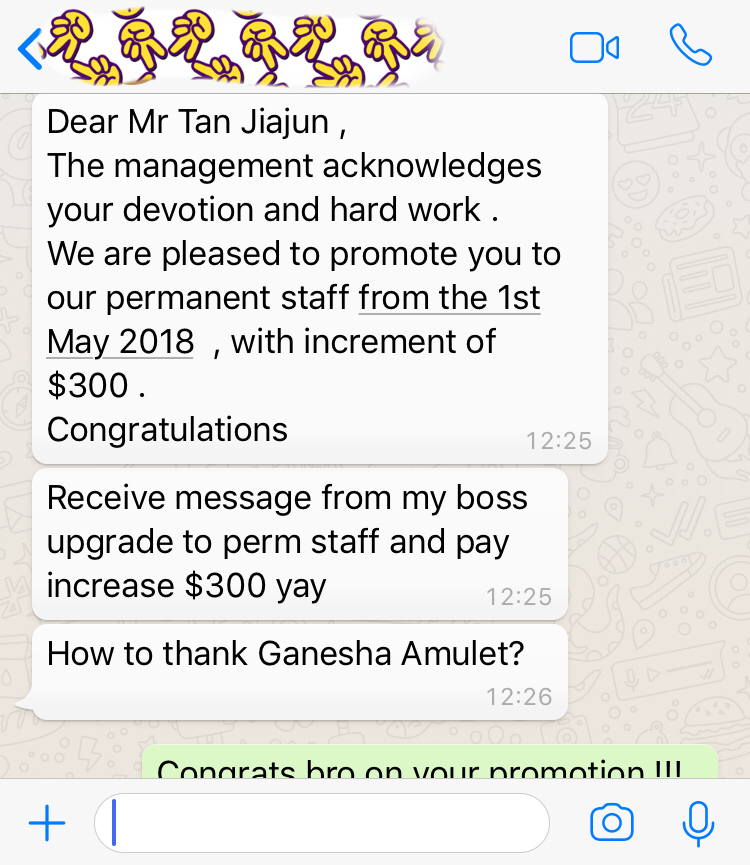
Task: Go back to the chat list
Action: tap(30, 48)
